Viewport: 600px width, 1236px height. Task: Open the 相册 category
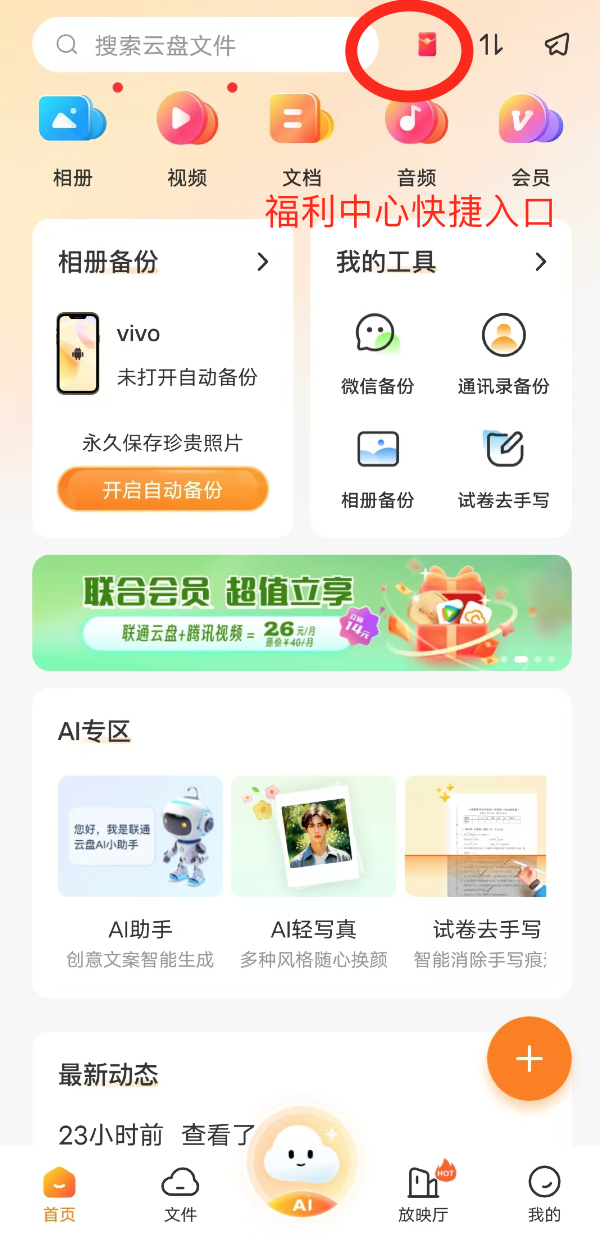click(x=72, y=140)
